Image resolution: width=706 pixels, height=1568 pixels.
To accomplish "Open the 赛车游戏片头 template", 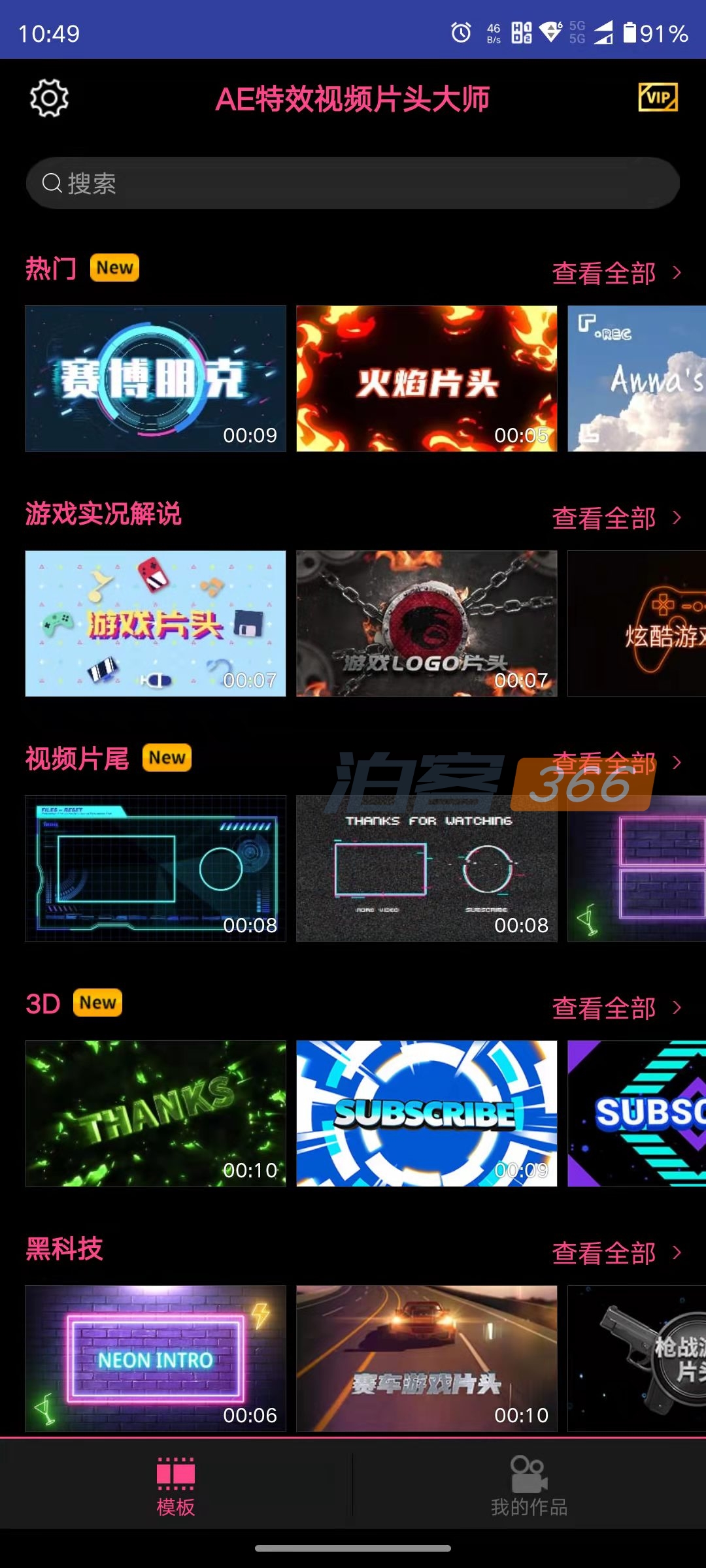I will (x=426, y=1358).
